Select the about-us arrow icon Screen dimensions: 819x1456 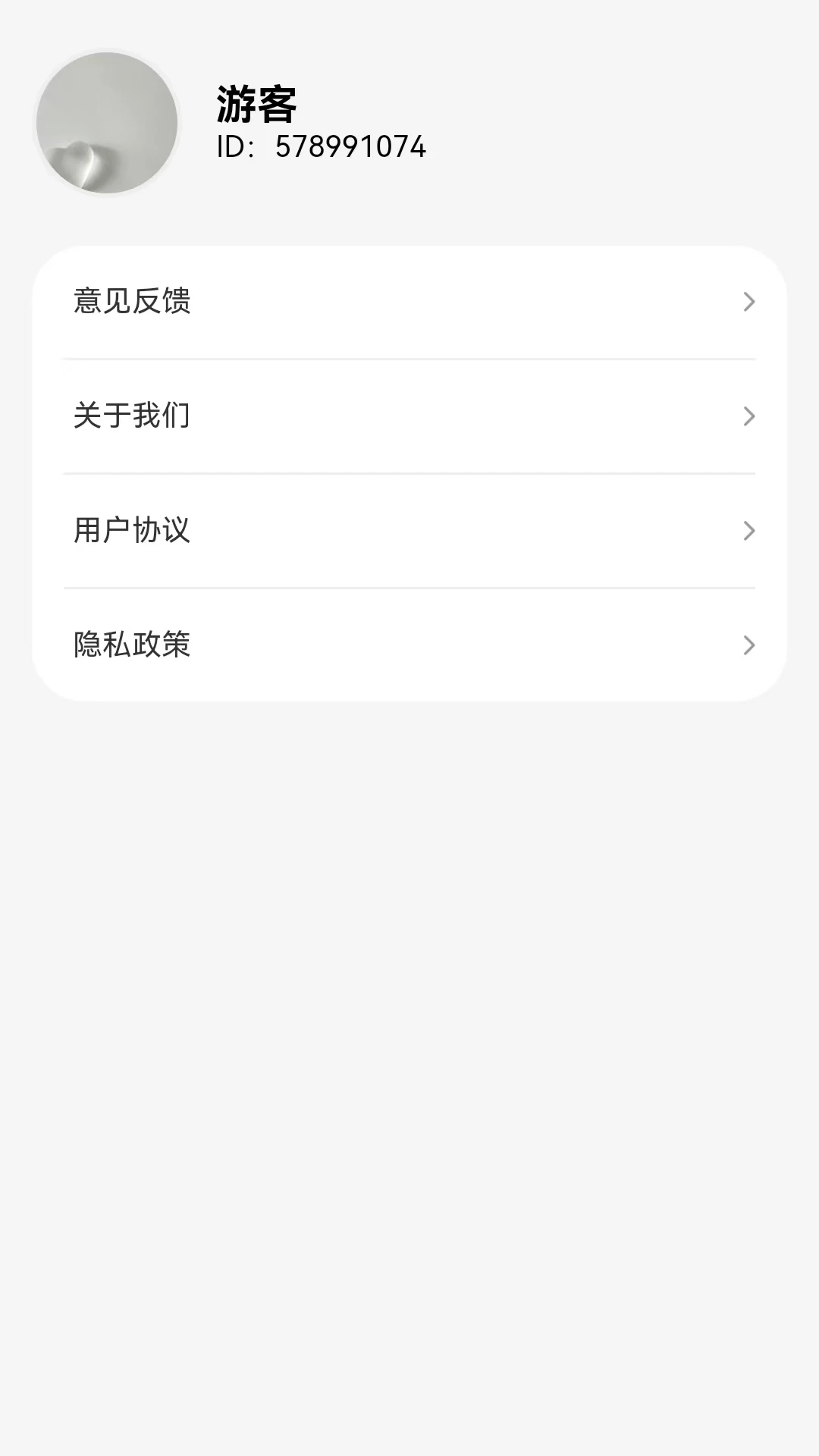tap(749, 416)
